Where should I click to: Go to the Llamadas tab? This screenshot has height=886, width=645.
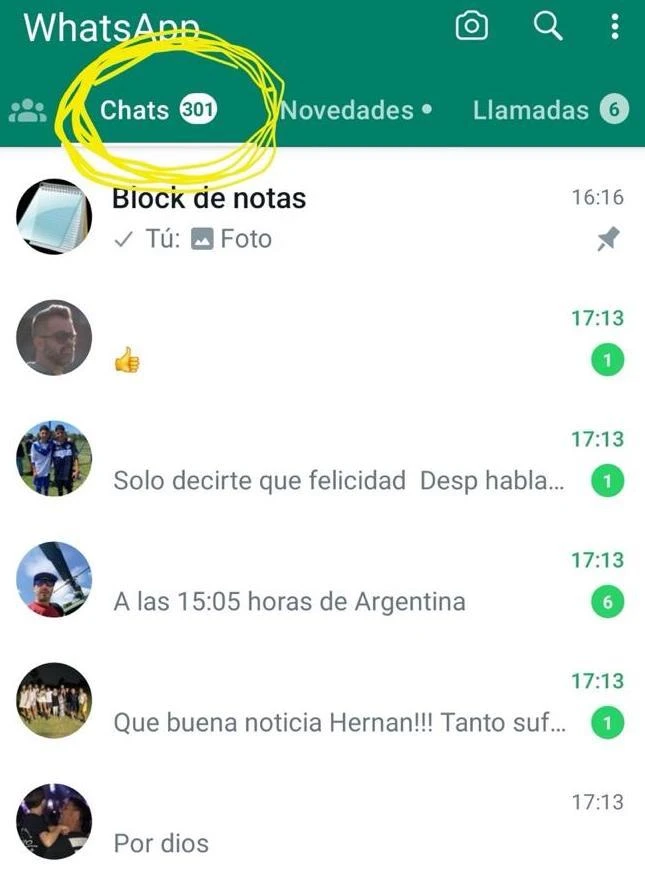pyautogui.click(x=550, y=110)
